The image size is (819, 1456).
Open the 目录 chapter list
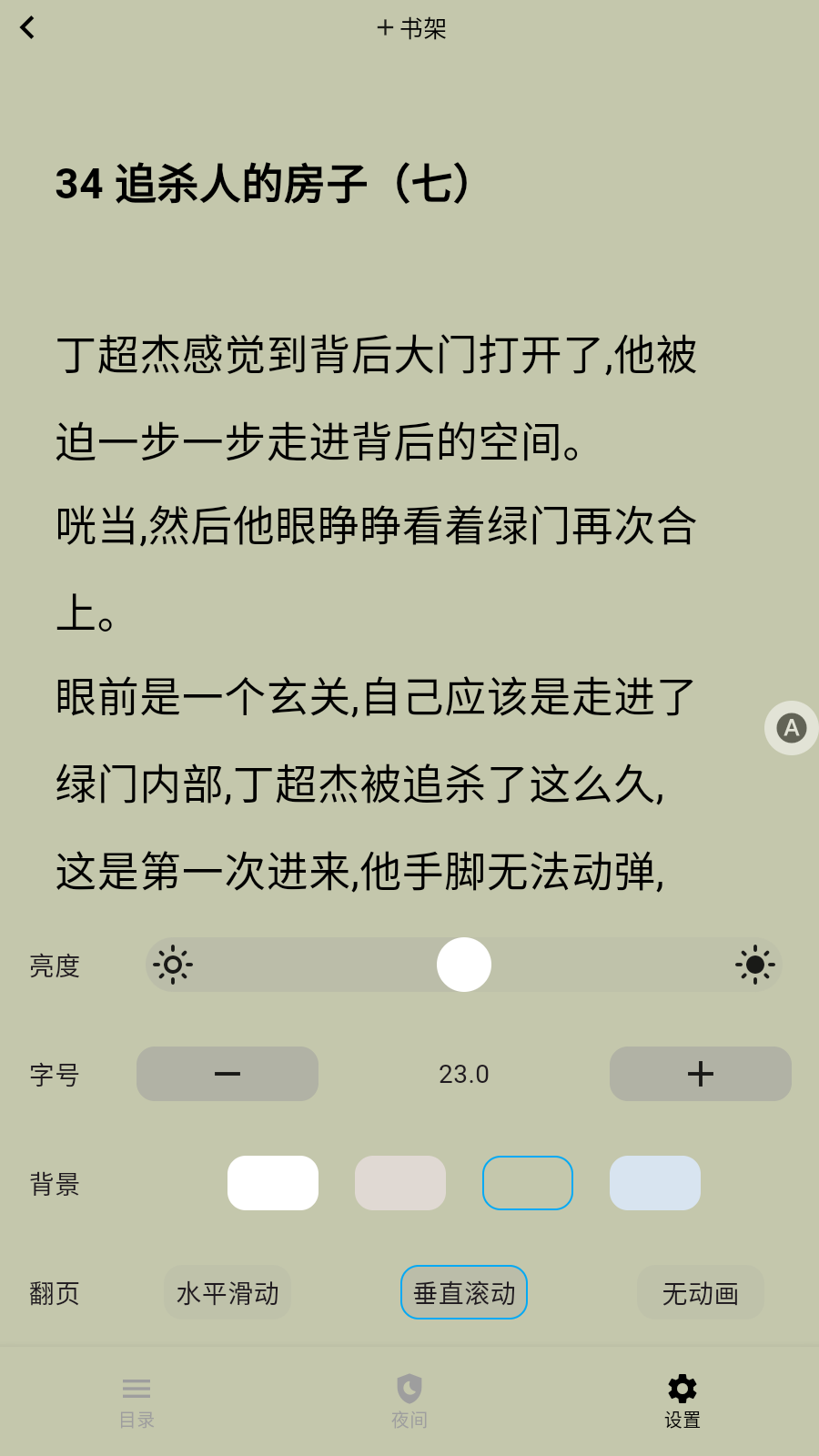pos(136,1399)
